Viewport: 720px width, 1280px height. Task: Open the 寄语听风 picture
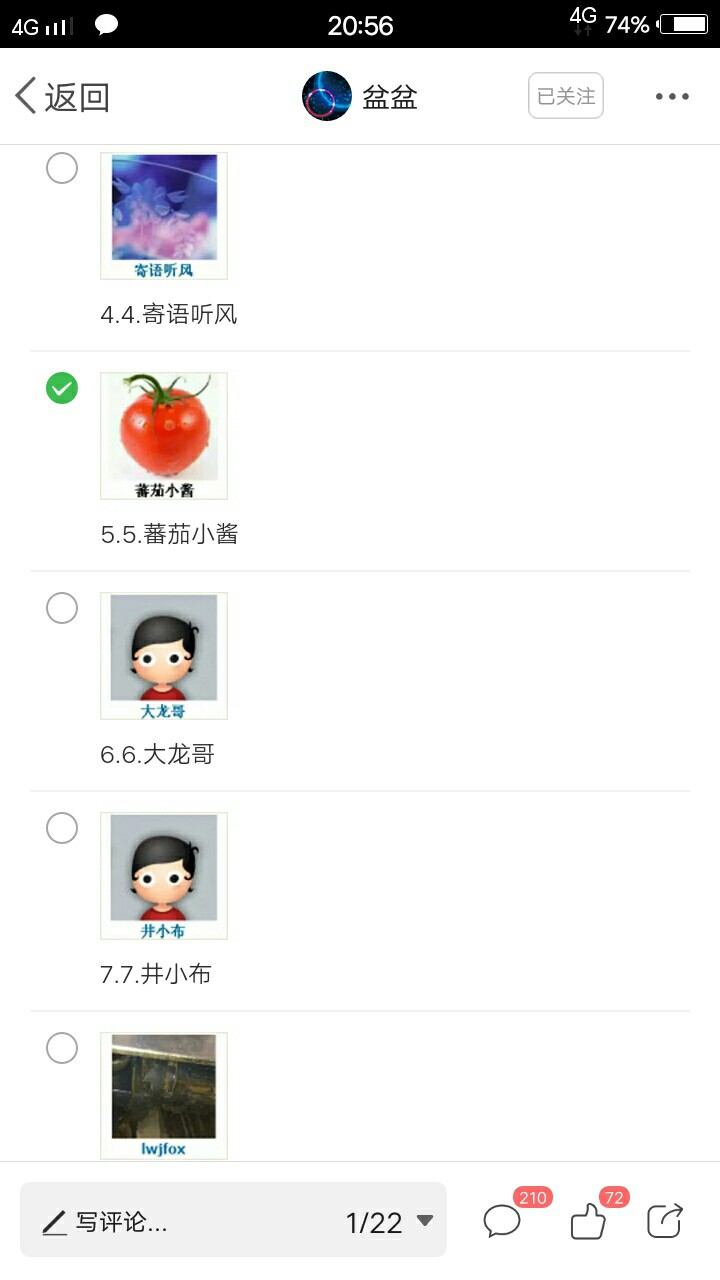tap(164, 216)
